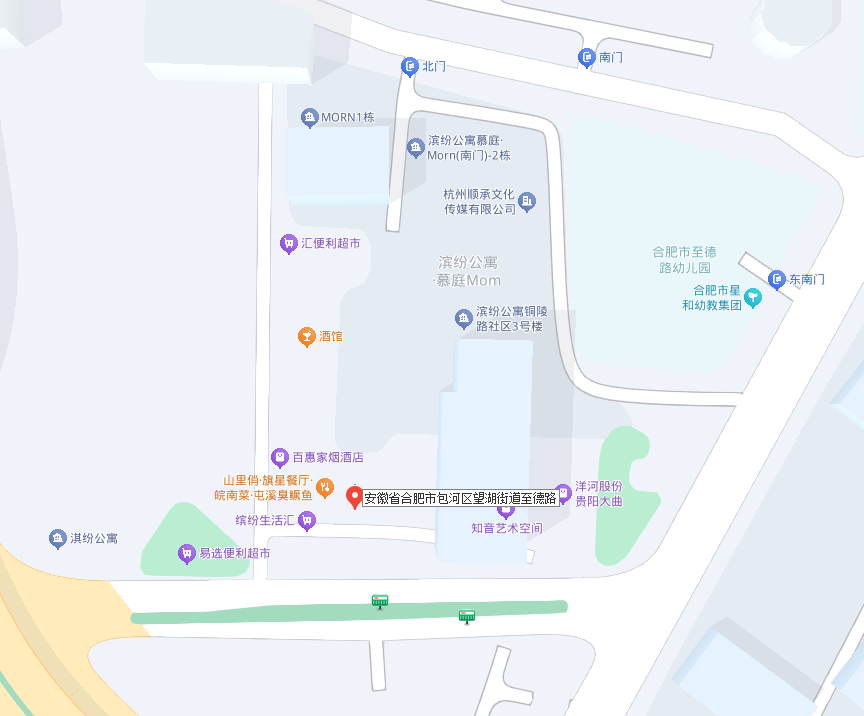864x716 pixels.
Task: Tap the MORN1栋 building marker
Action: click(x=309, y=118)
